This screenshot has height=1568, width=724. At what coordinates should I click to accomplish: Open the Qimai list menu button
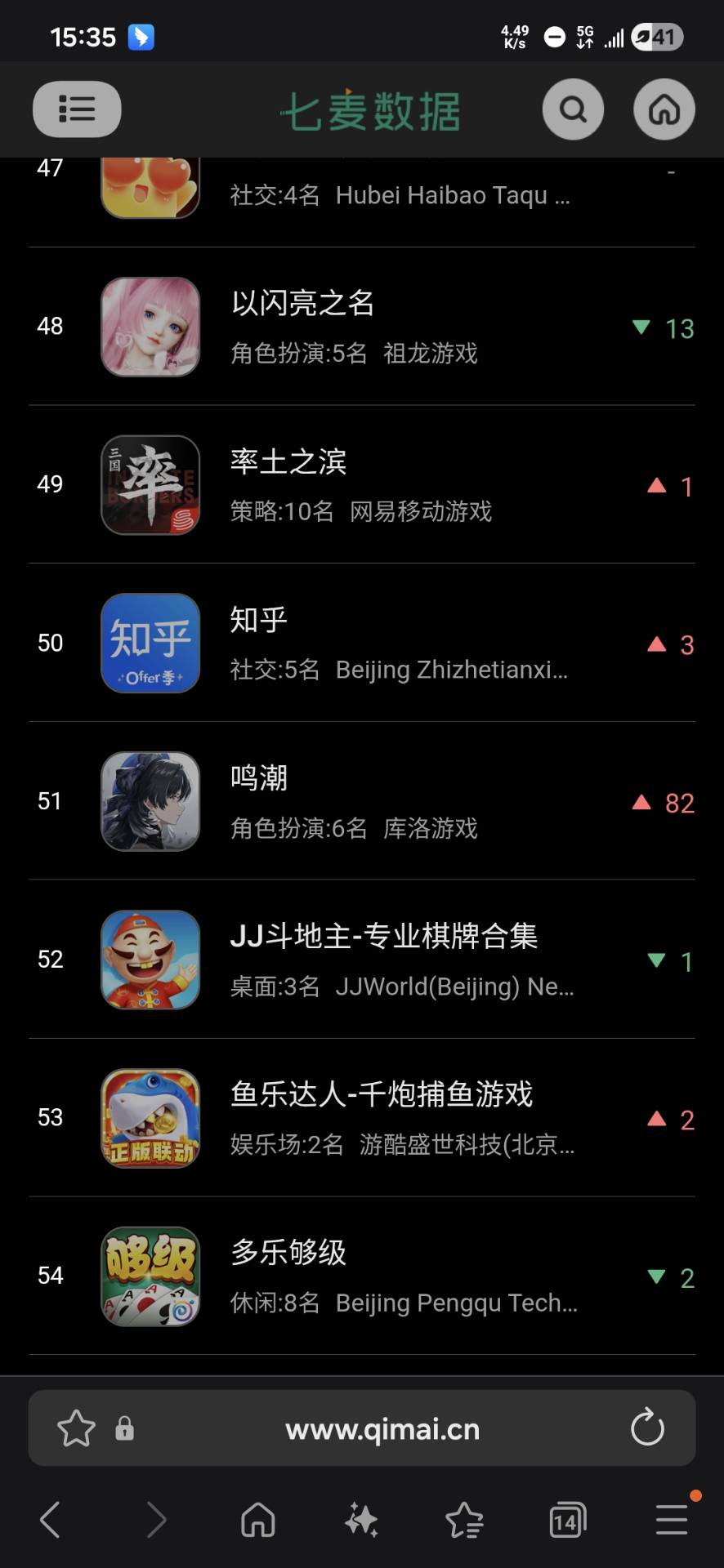(x=77, y=109)
